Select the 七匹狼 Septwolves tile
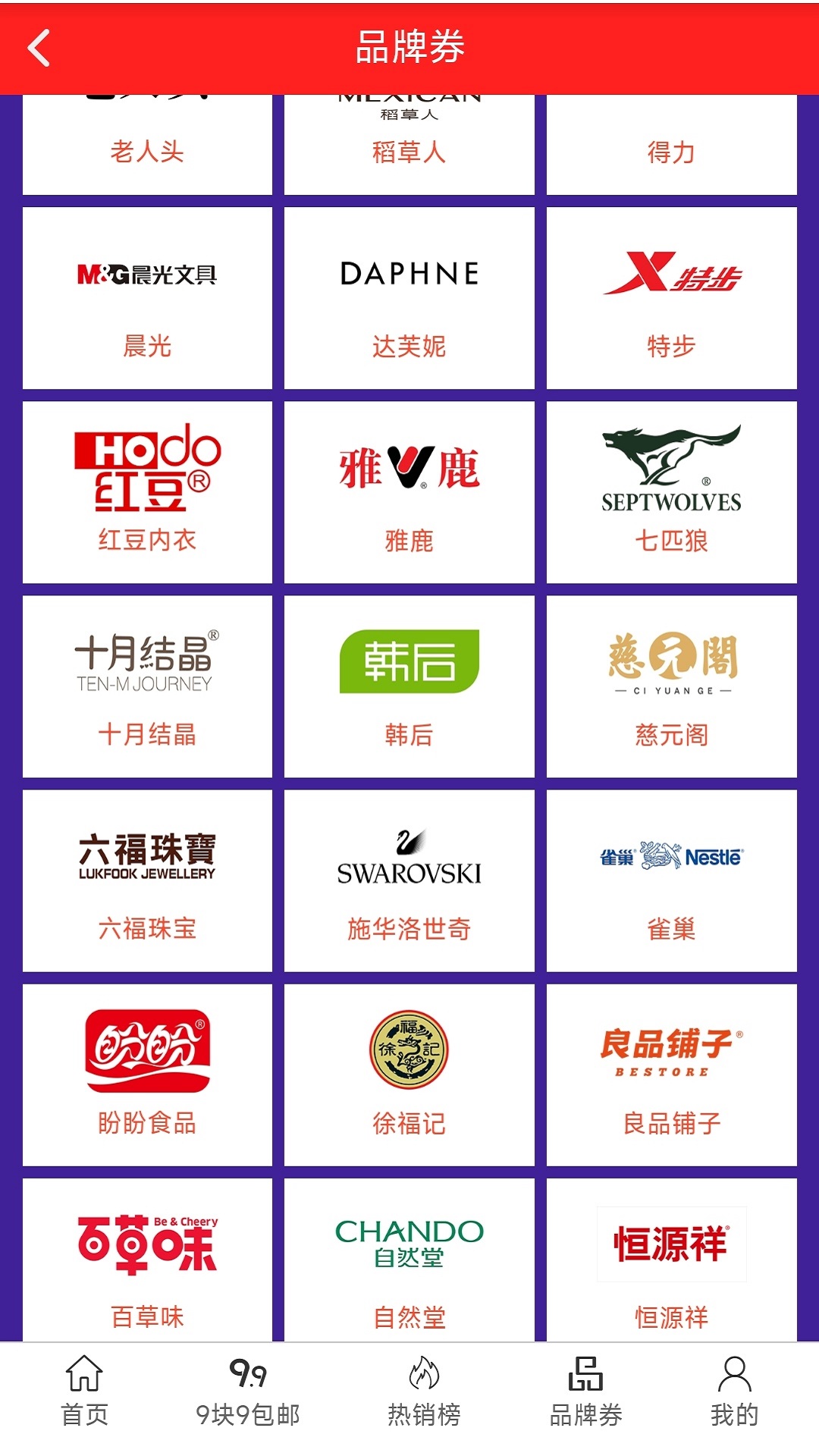This screenshot has width=819, height=1456. pyautogui.click(x=671, y=492)
